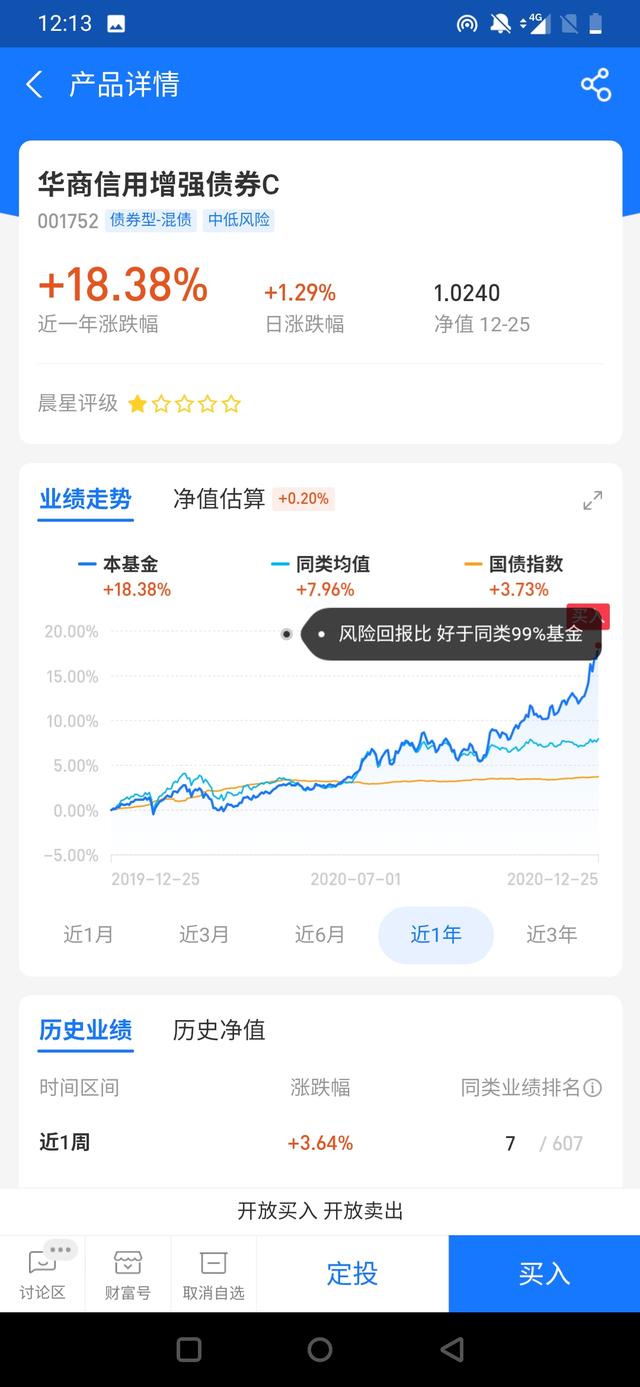Show the 近1月 performance range

click(89, 935)
